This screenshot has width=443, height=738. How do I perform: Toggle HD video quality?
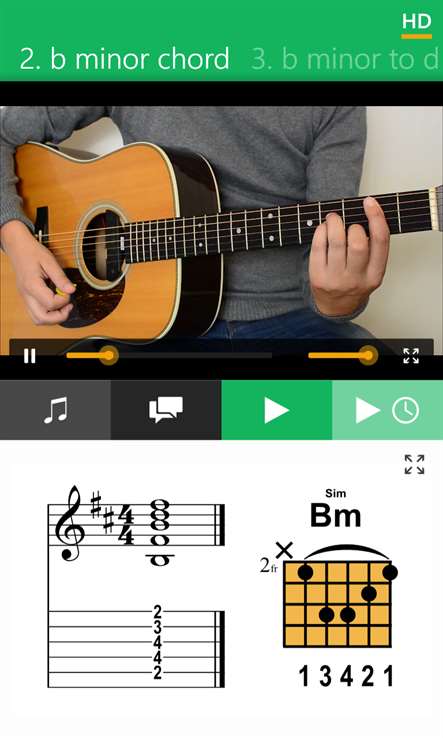tap(416, 24)
